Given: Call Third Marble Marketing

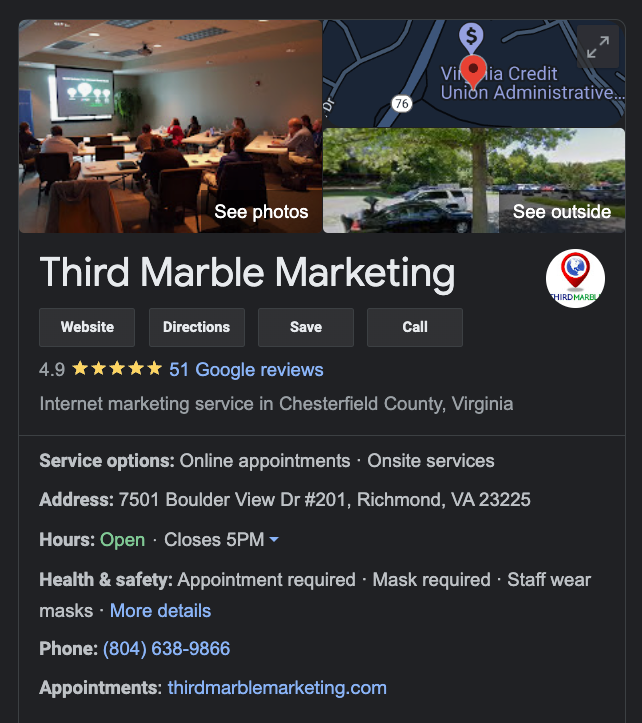Looking at the screenshot, I should [414, 327].
